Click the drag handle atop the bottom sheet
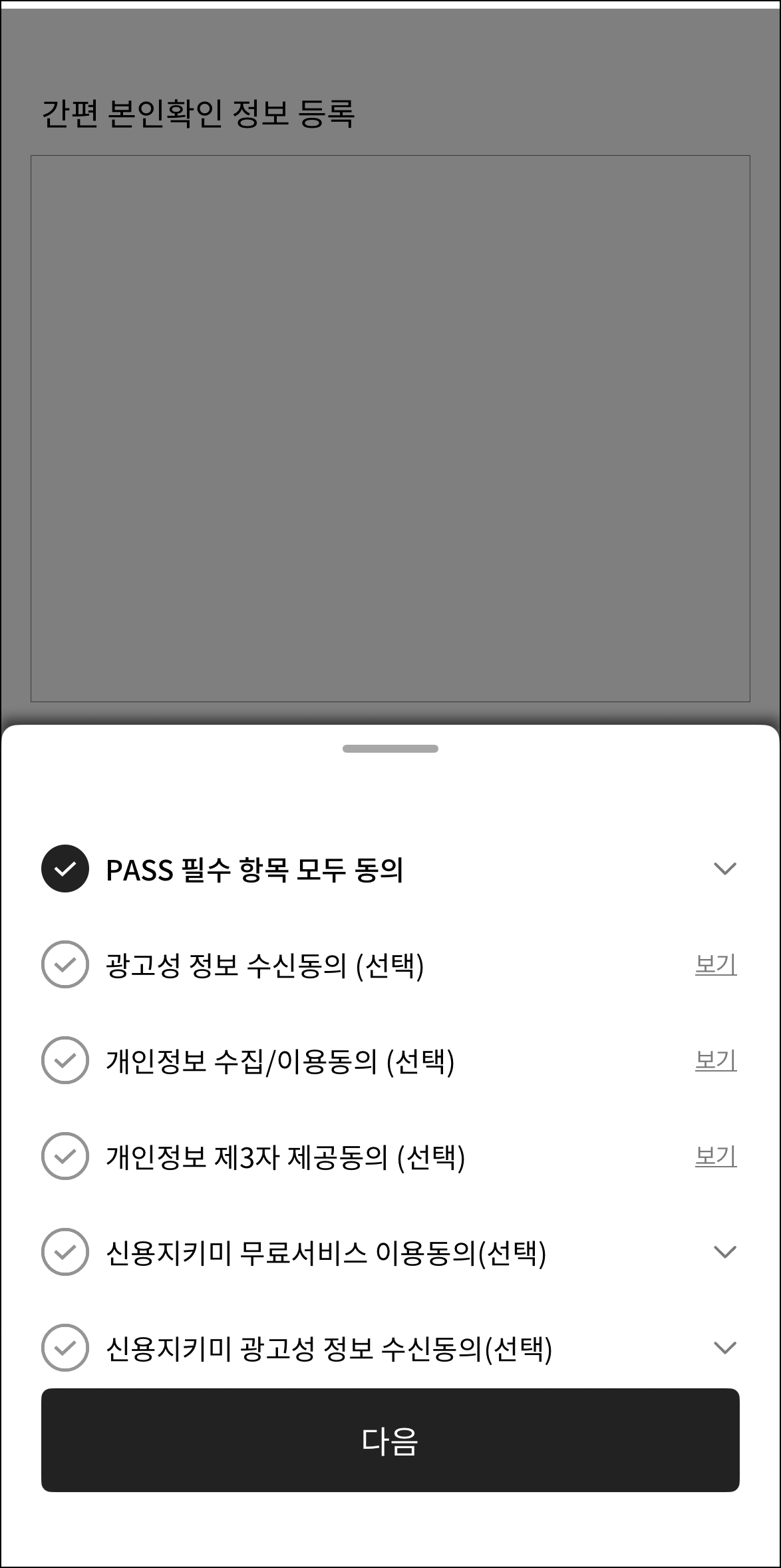Image resolution: width=781 pixels, height=1568 pixels. tap(390, 748)
